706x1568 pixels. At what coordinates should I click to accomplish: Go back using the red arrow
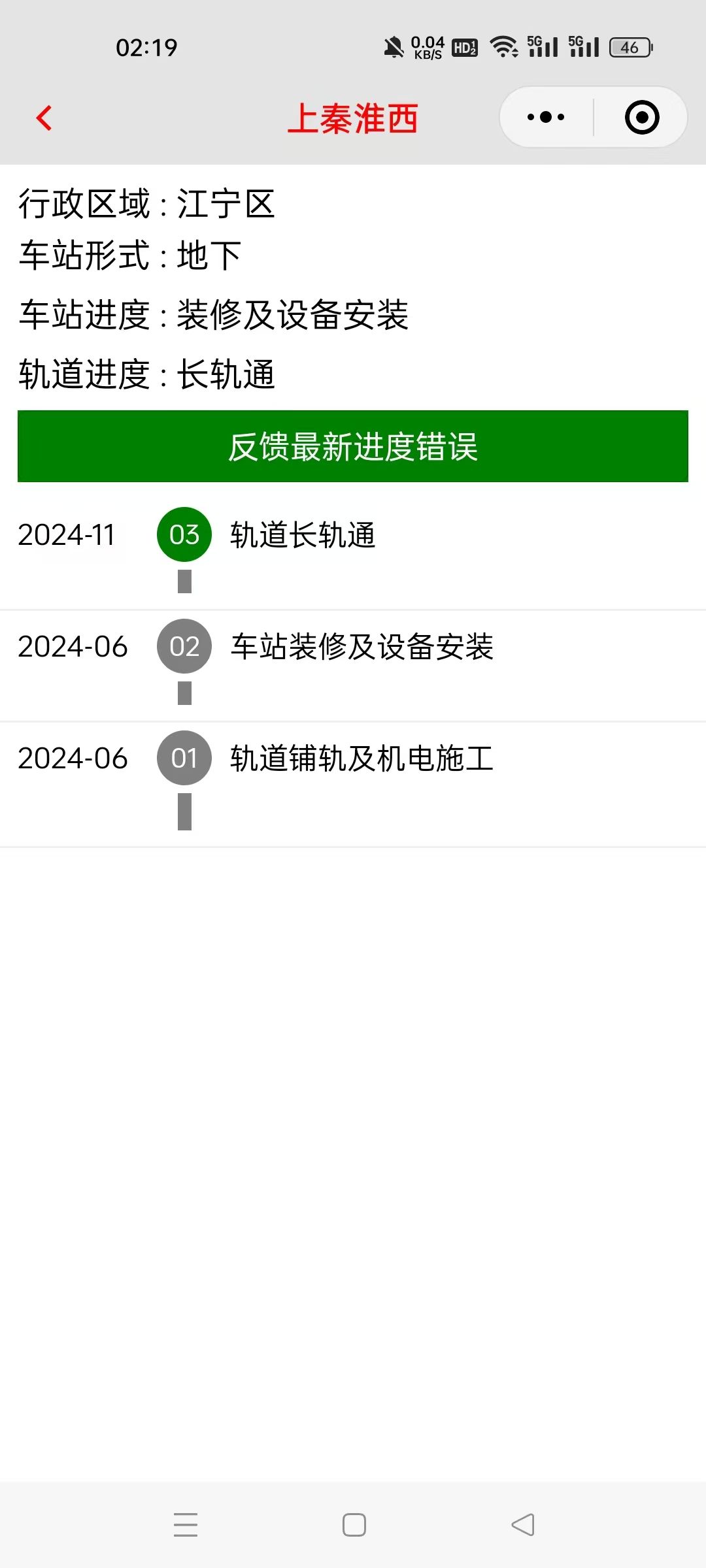pyautogui.click(x=44, y=118)
